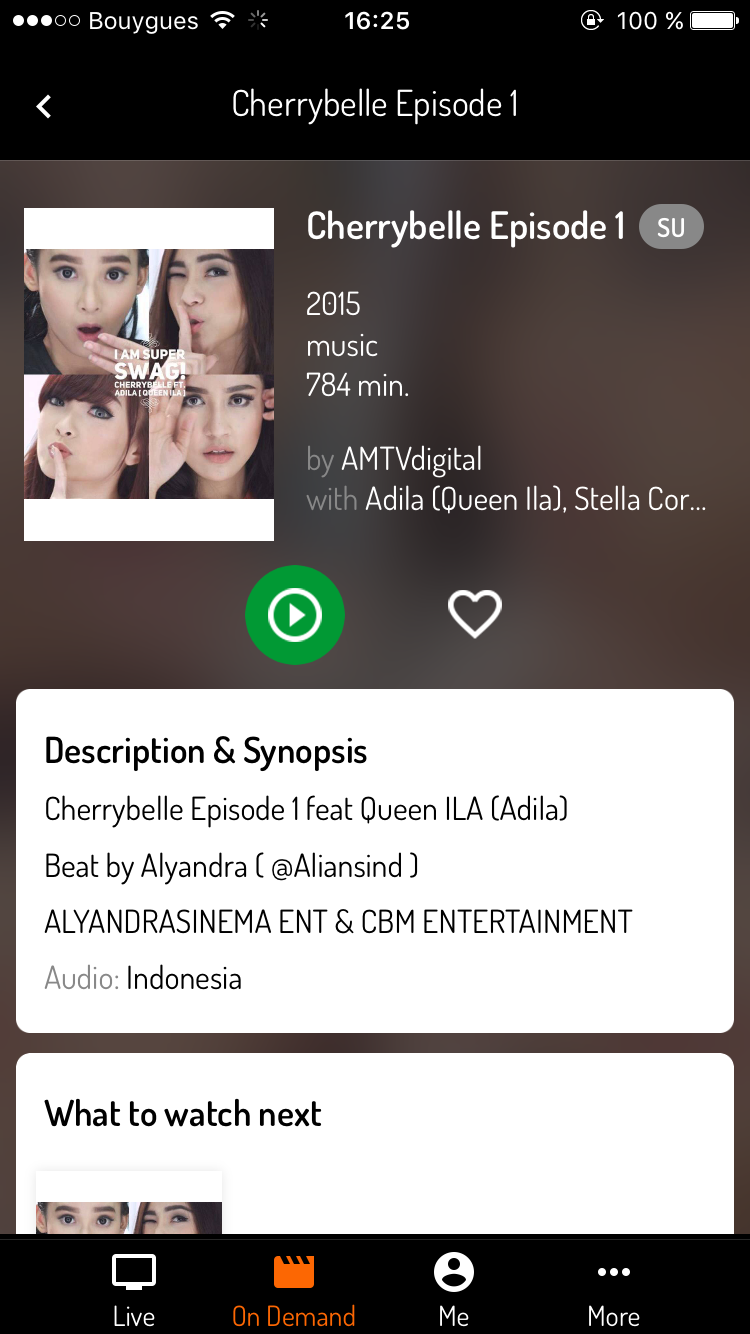The image size is (750, 1334).
Task: Add this episode to favorites
Action: pyautogui.click(x=474, y=613)
